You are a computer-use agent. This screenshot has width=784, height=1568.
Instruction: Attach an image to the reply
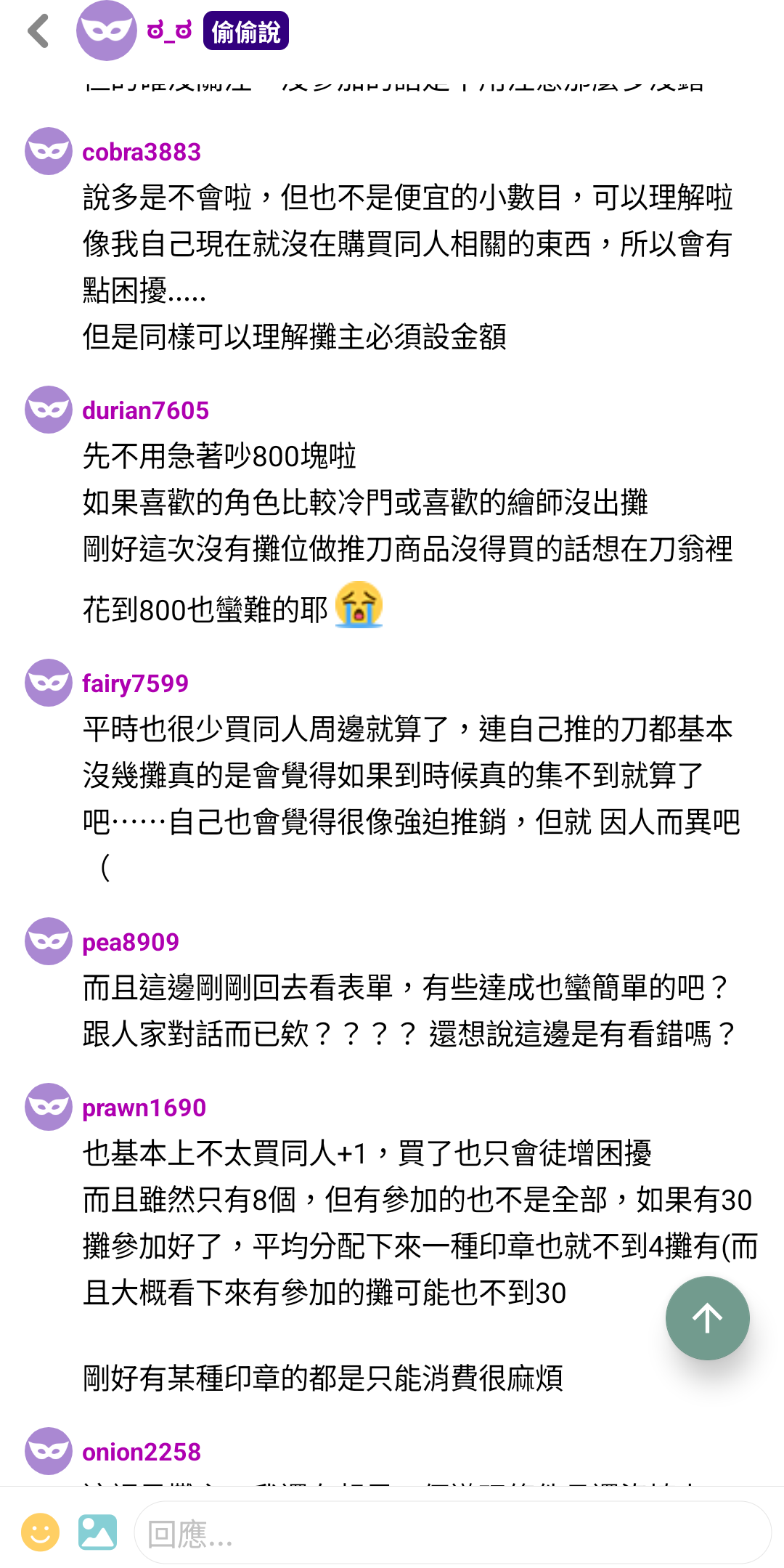(x=97, y=1532)
